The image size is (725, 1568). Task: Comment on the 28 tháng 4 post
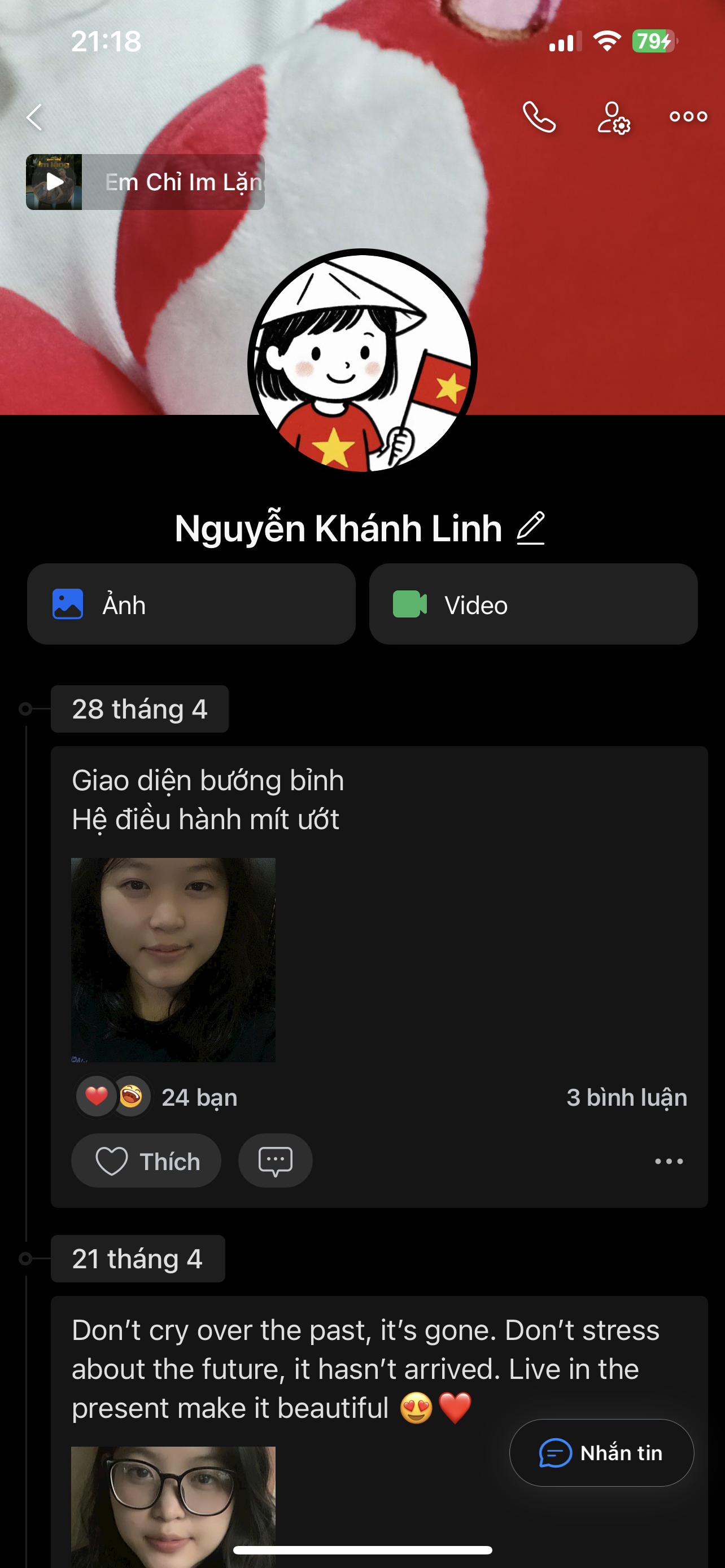point(275,1161)
